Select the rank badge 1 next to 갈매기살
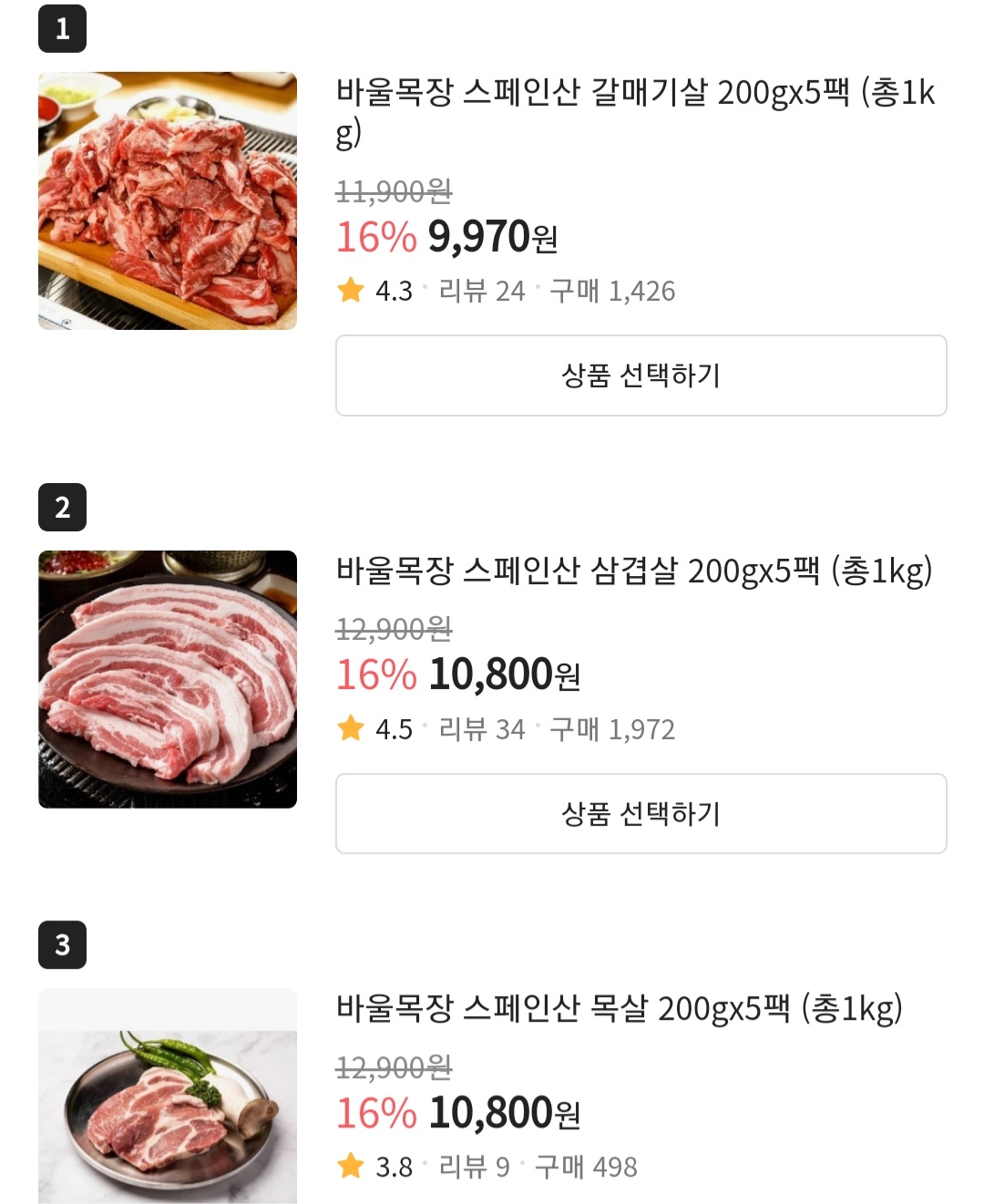The height and width of the screenshot is (1204, 984). point(63,27)
